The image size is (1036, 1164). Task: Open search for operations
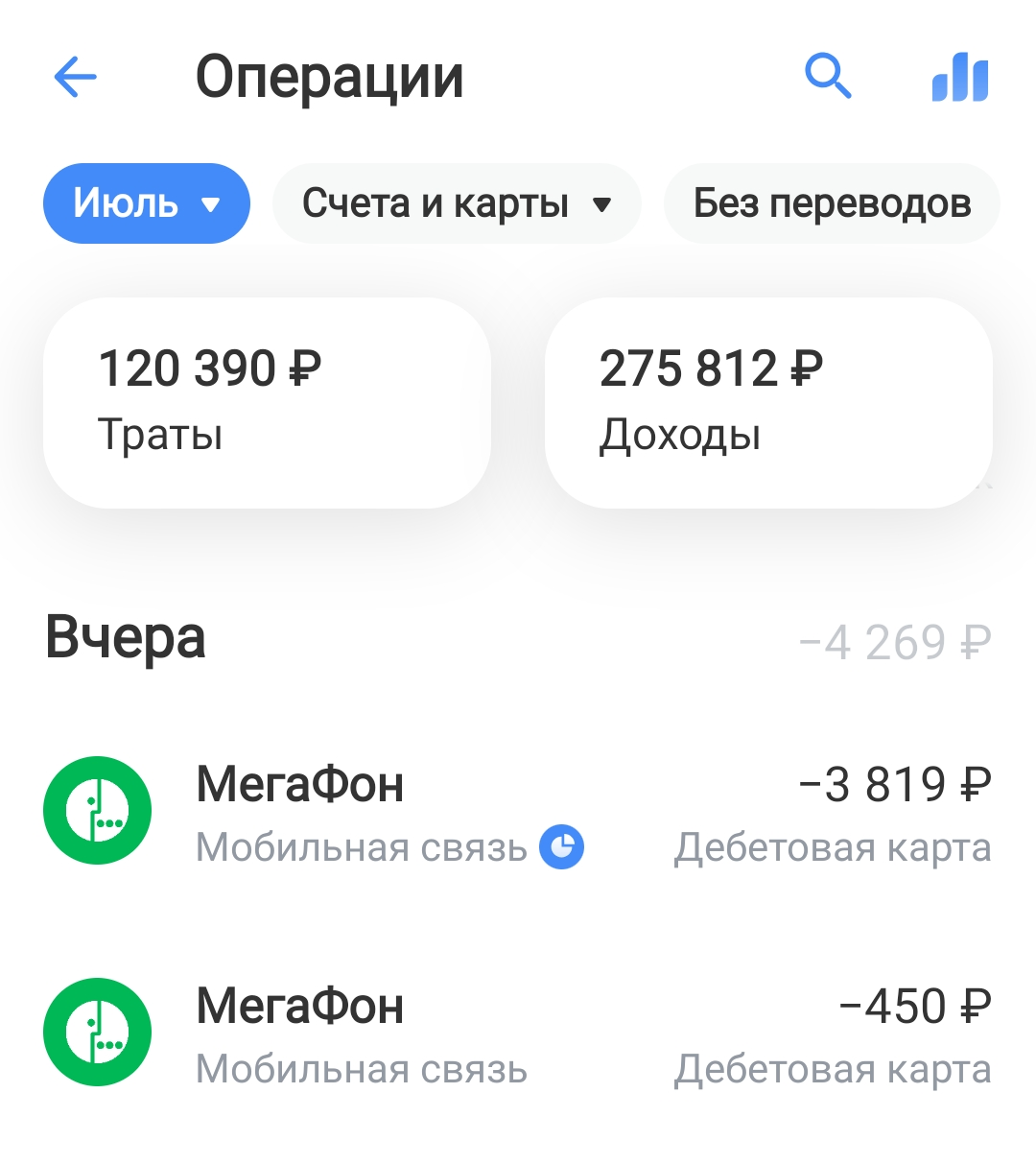coord(827,76)
